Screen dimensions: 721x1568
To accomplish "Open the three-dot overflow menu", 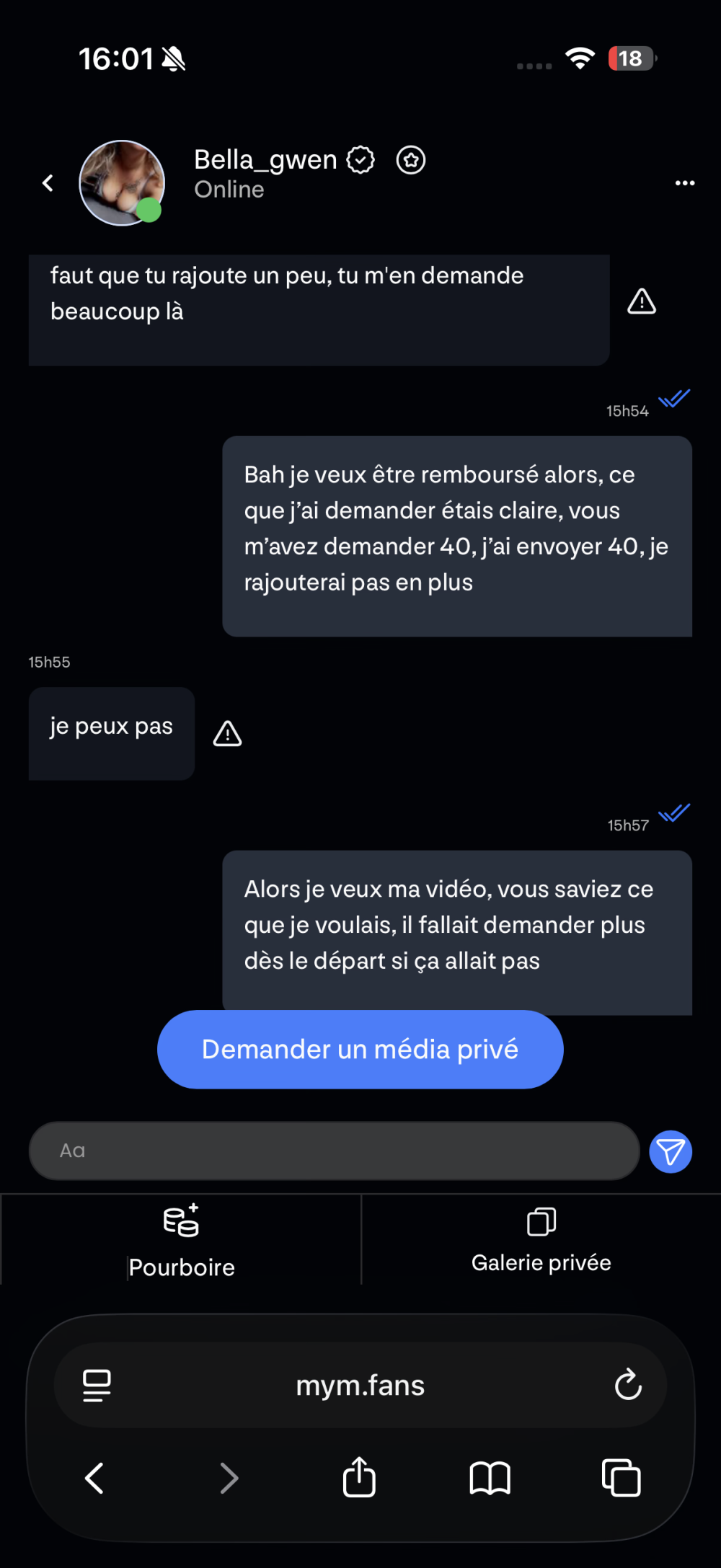I will pos(684,183).
